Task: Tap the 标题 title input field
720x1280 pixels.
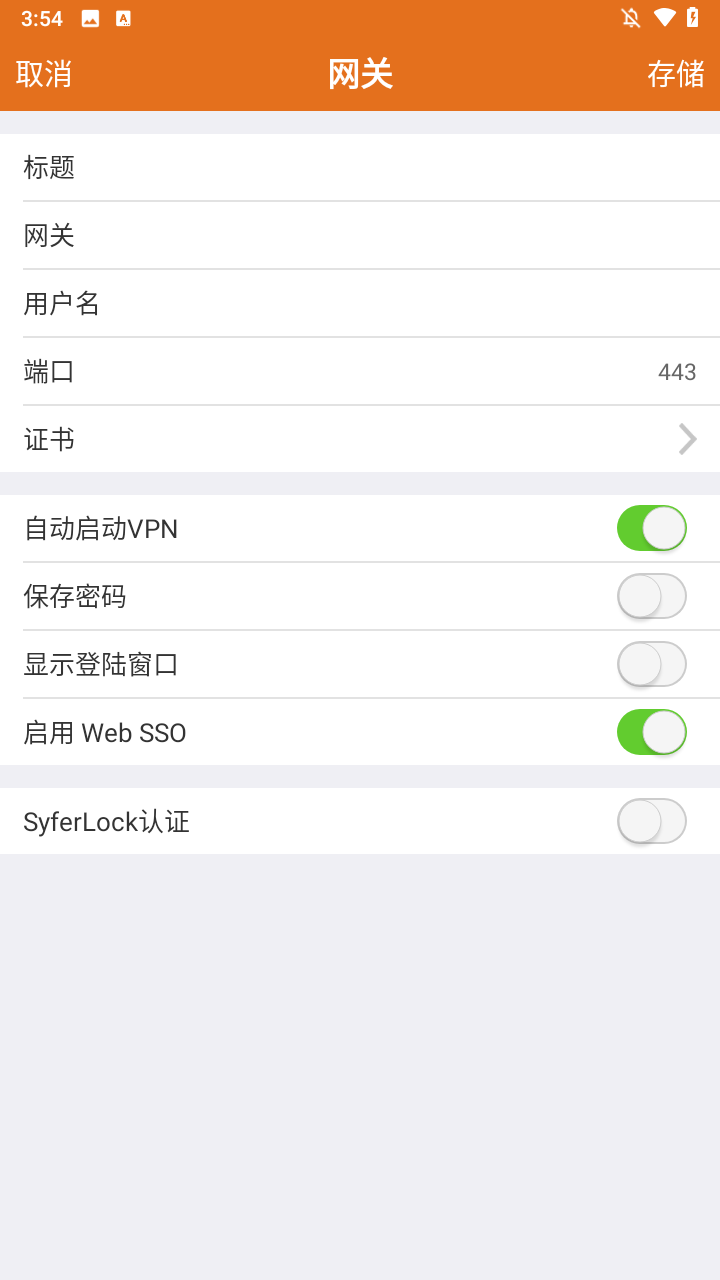Action: [360, 167]
